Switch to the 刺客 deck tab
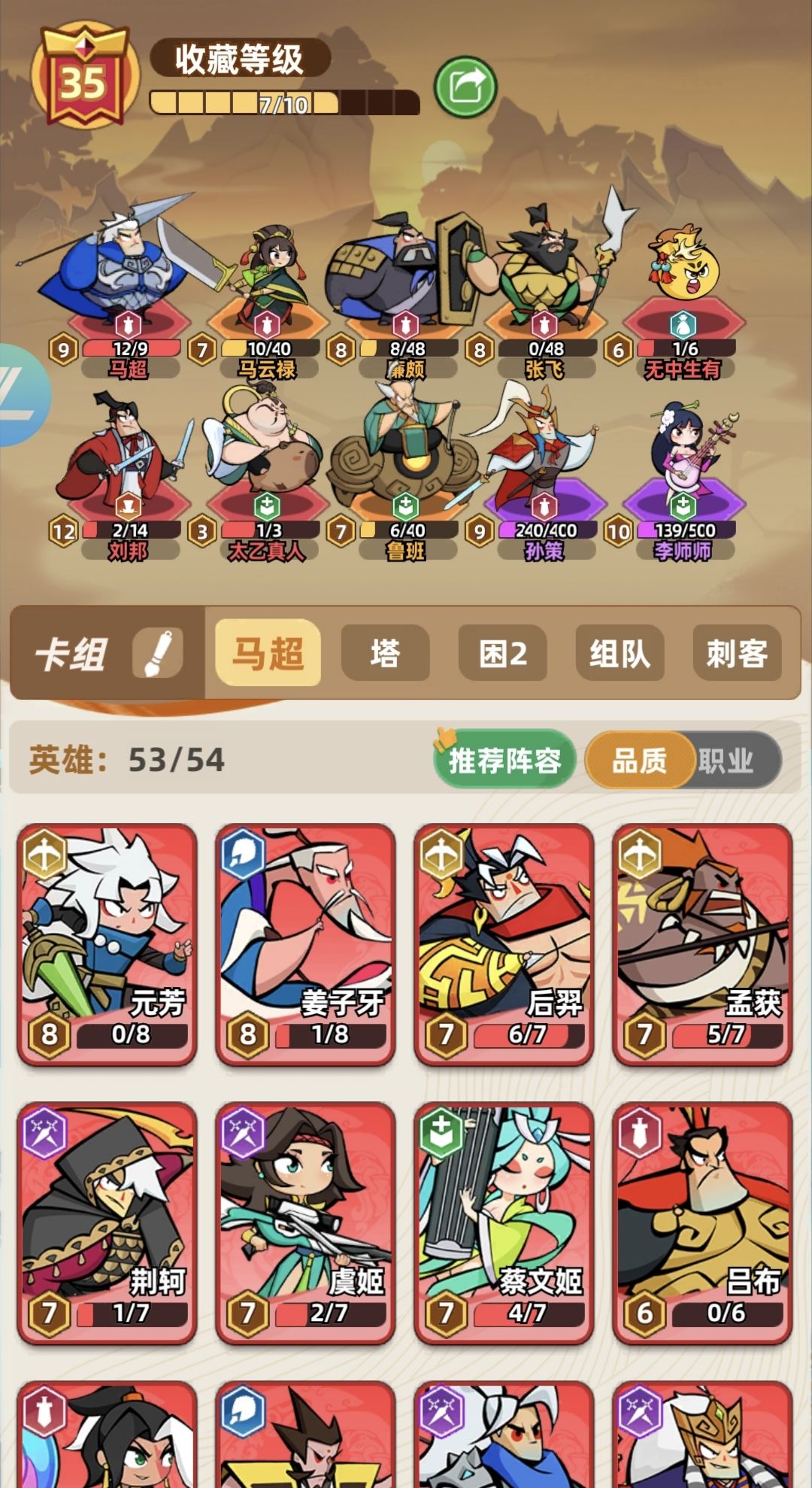Image resolution: width=812 pixels, height=1488 pixels. coord(737,653)
